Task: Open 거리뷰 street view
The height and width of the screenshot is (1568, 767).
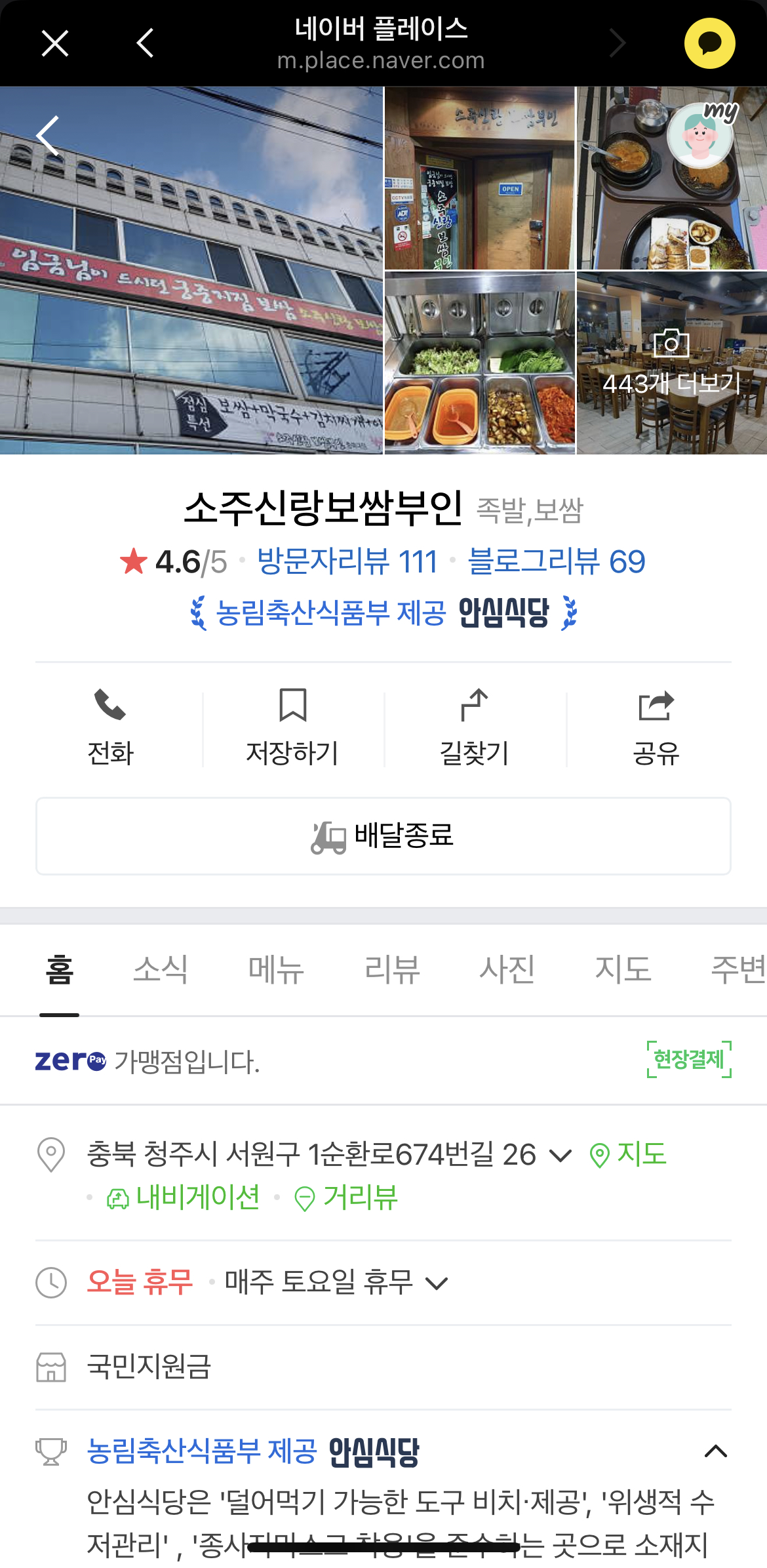Action: tap(346, 1198)
